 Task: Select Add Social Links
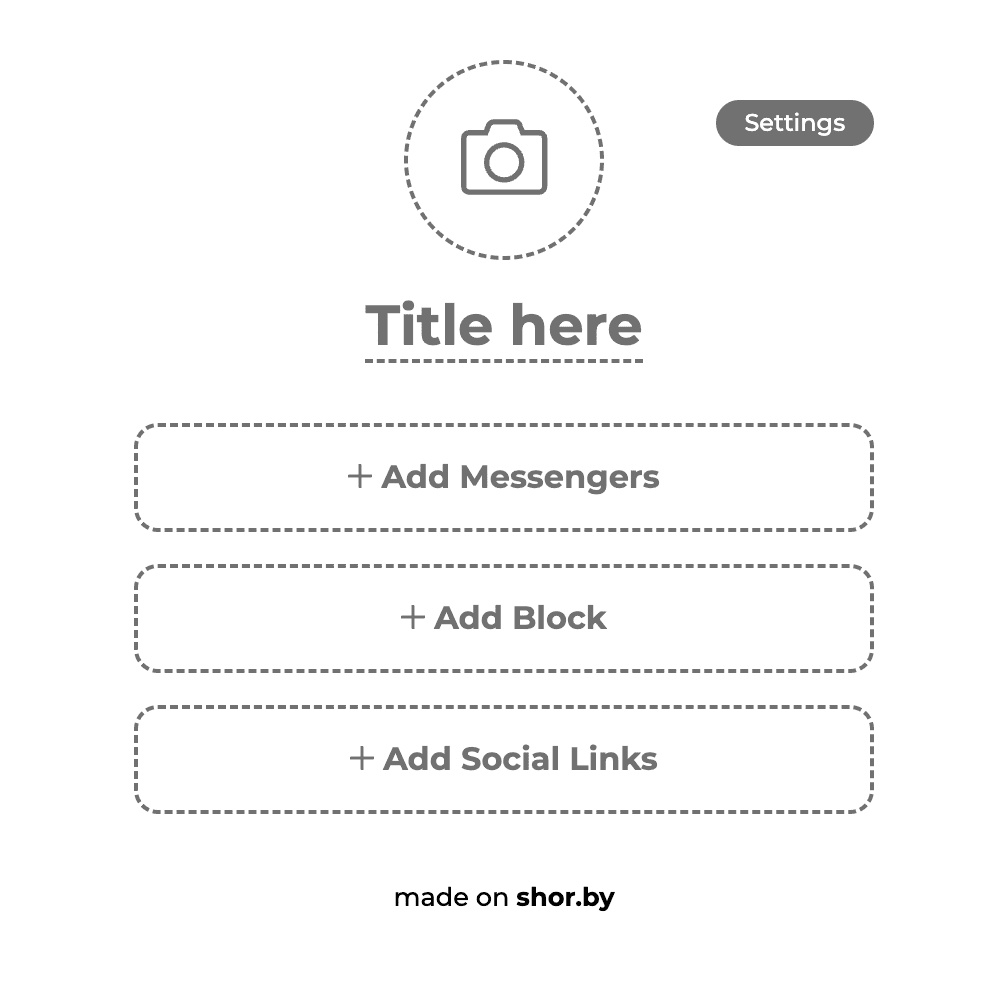(x=503, y=759)
